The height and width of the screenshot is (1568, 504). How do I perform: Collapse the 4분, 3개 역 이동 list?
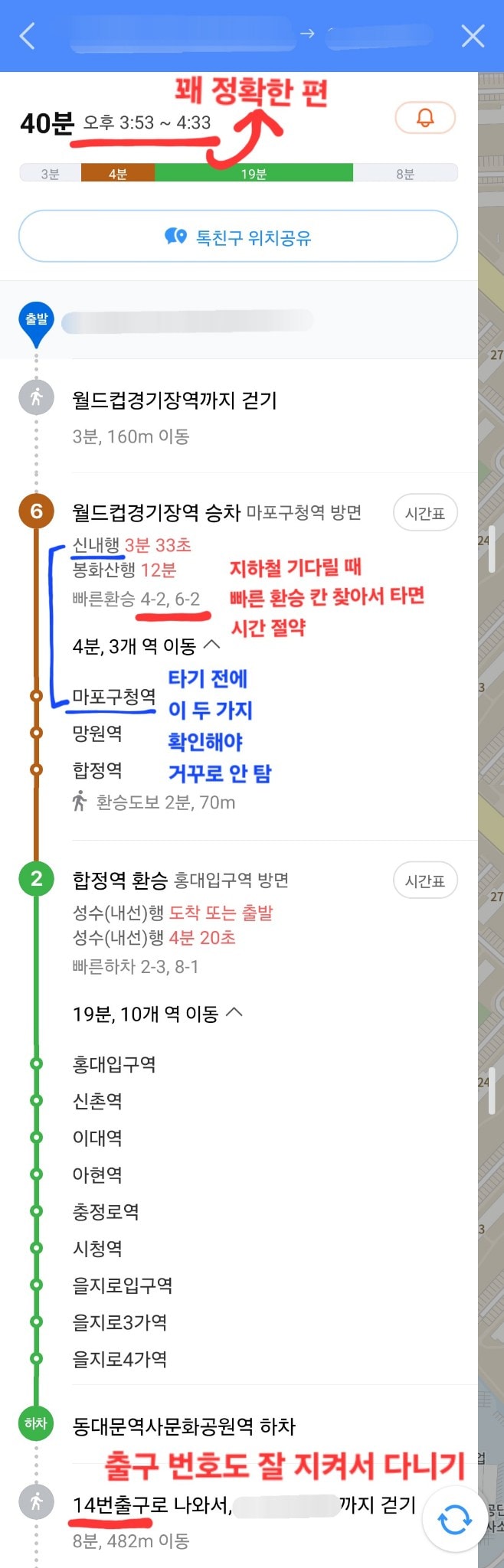[x=213, y=645]
